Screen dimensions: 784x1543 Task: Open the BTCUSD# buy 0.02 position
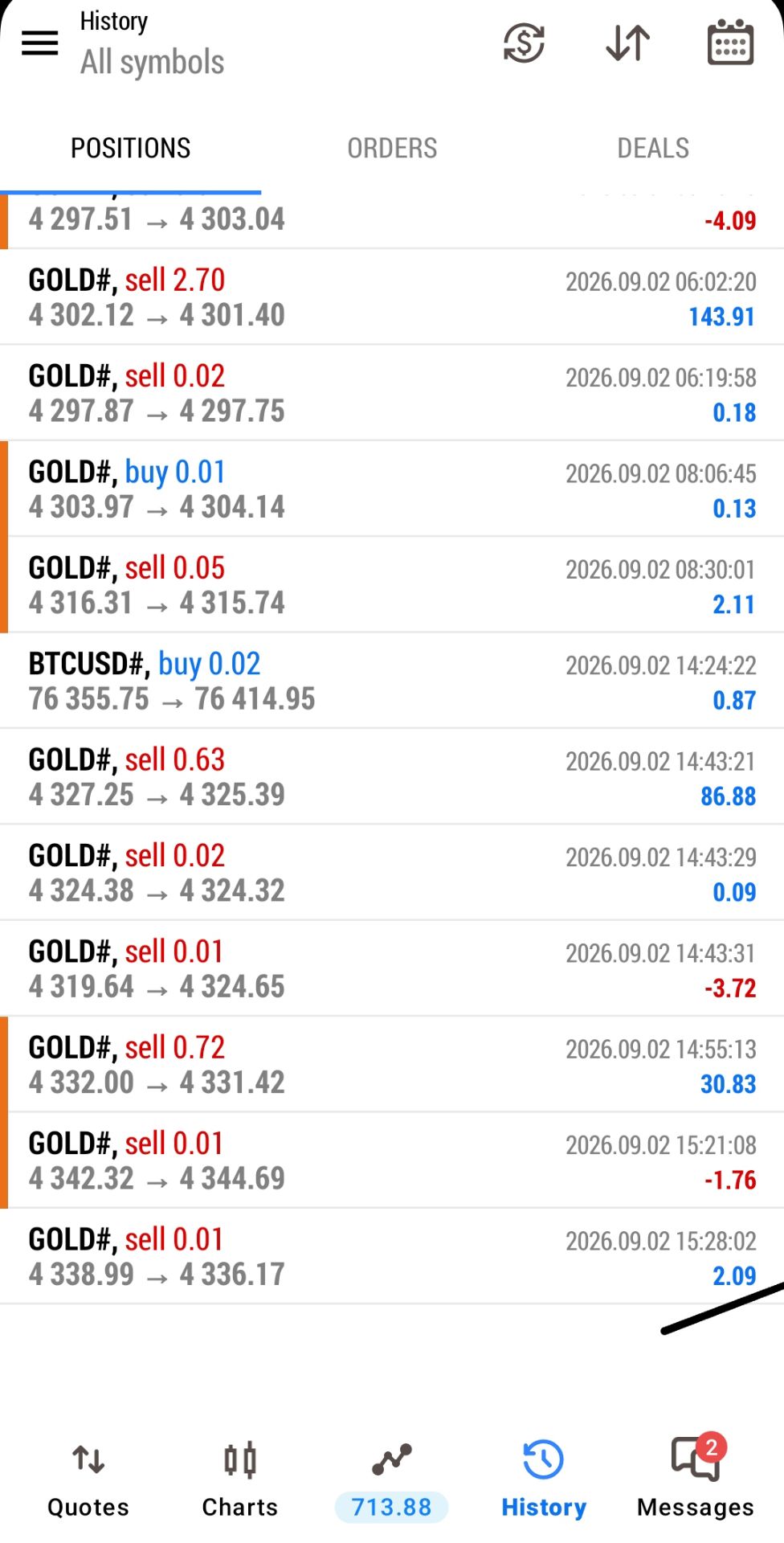coord(392,681)
